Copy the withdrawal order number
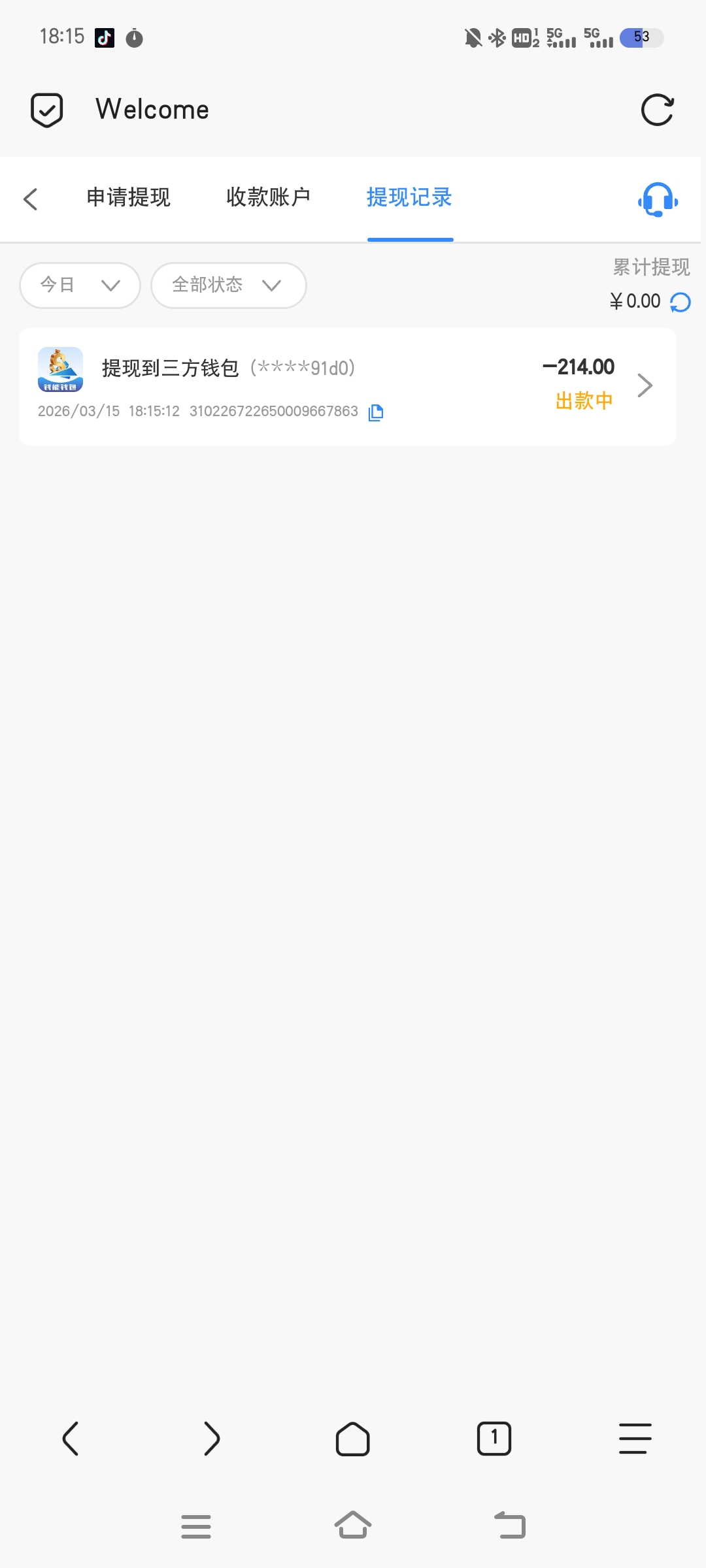The image size is (706, 1568). point(376,412)
